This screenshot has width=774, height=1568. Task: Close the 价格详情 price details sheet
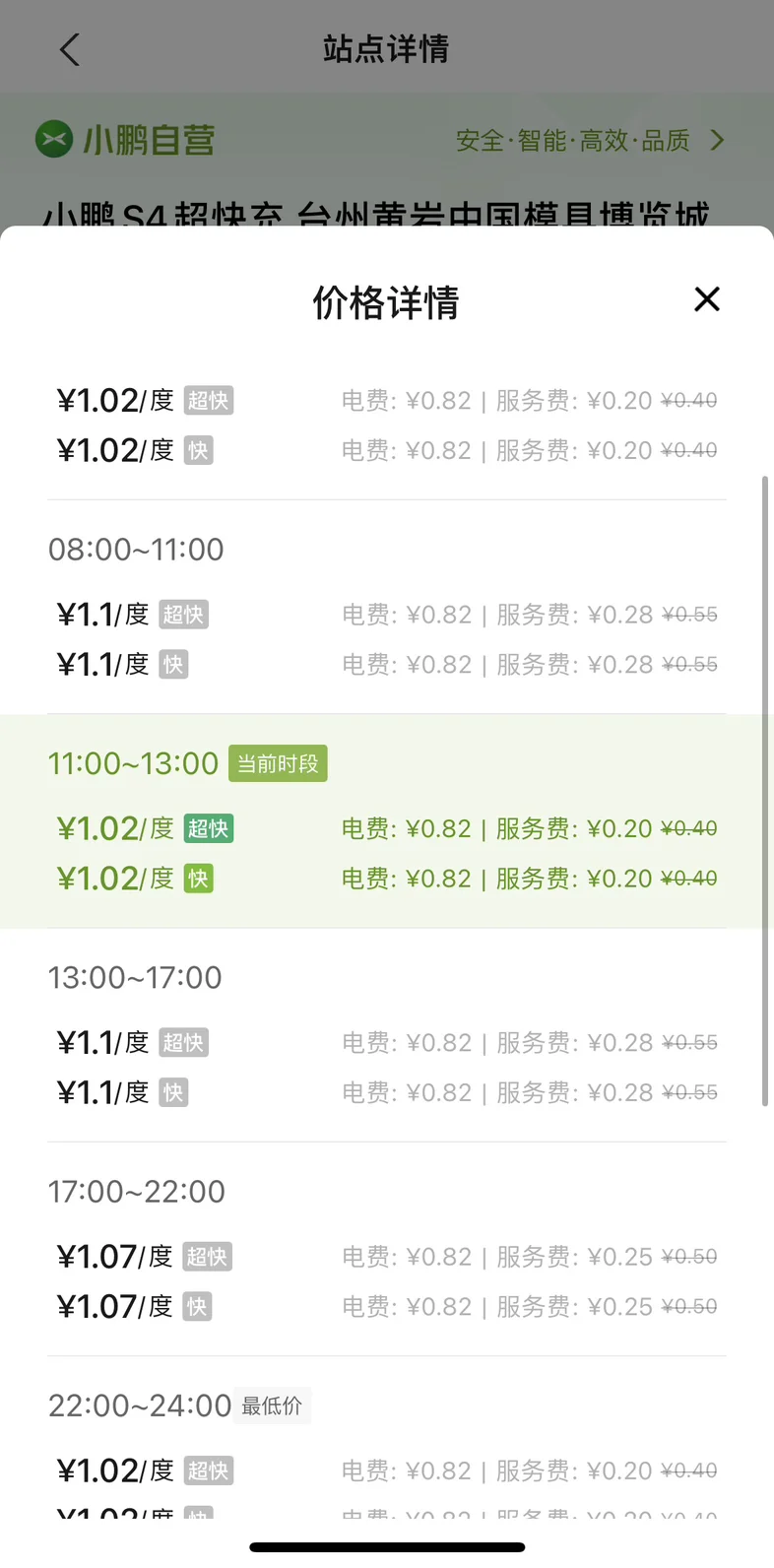click(x=707, y=299)
